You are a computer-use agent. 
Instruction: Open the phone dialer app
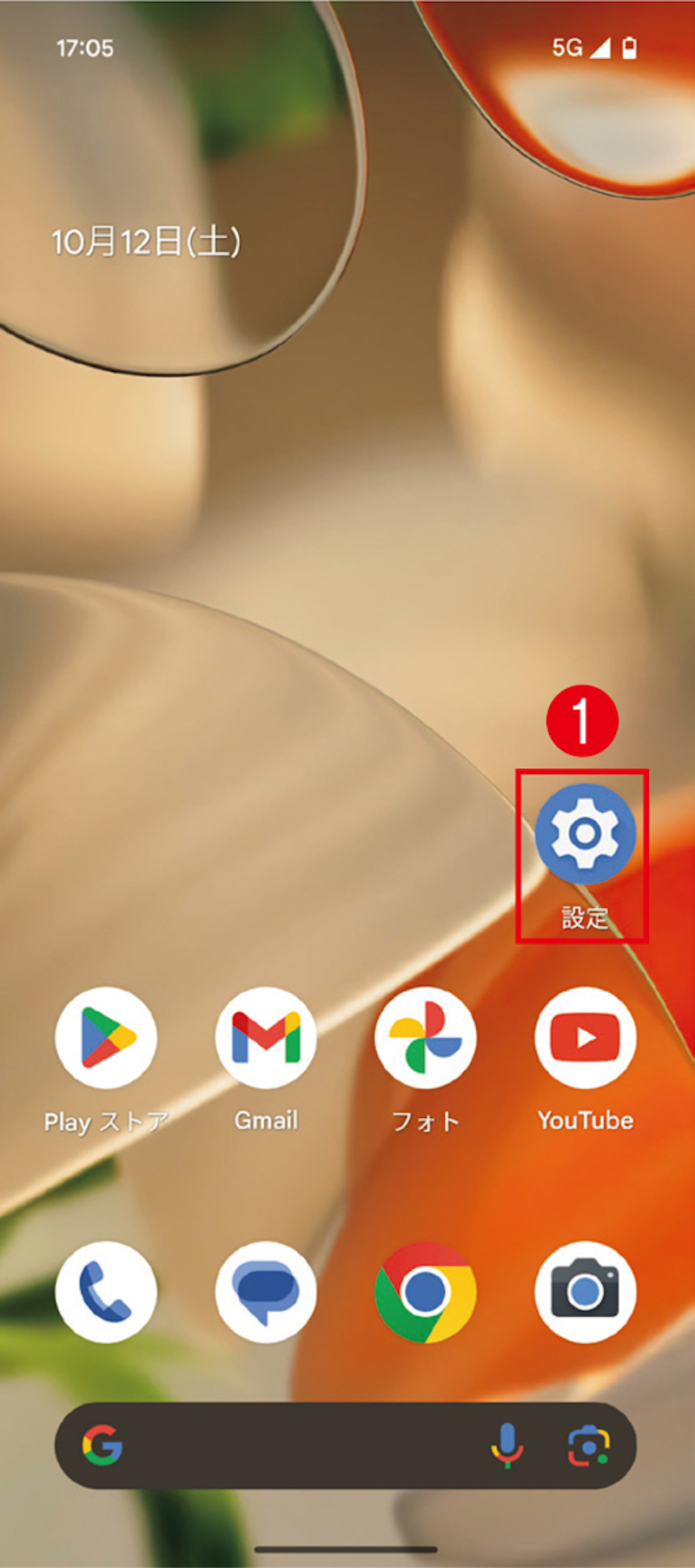point(106,1292)
